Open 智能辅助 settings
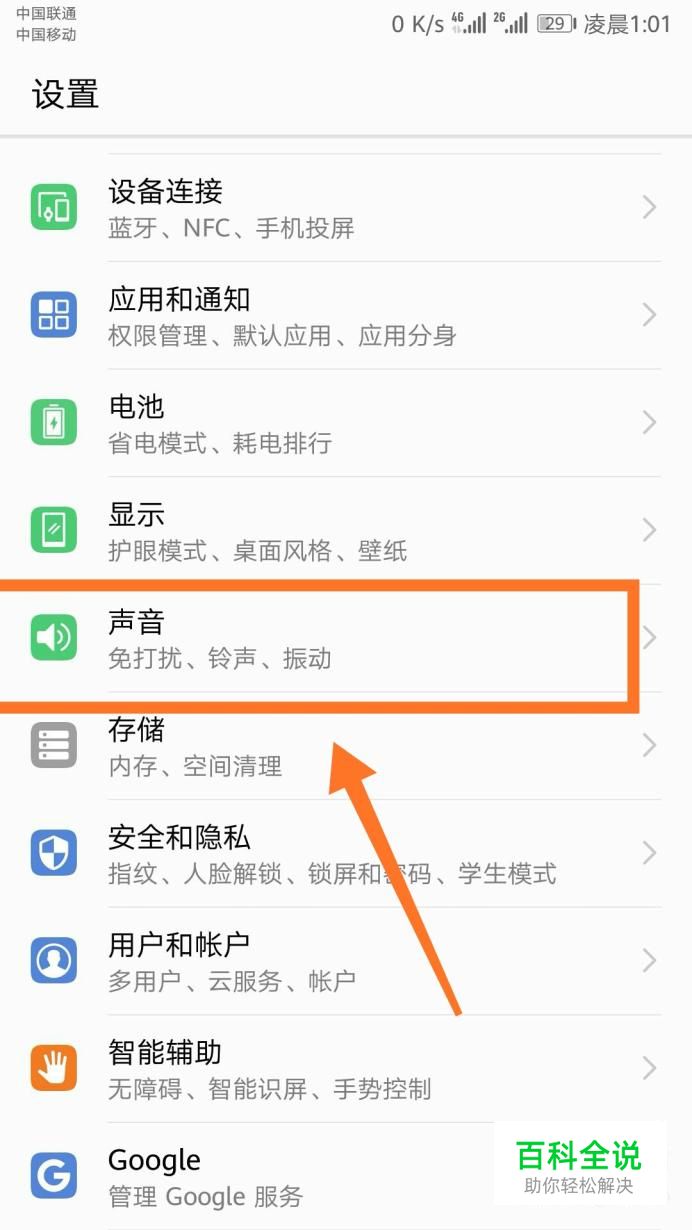Viewport: 692px width, 1230px height. (346, 1069)
